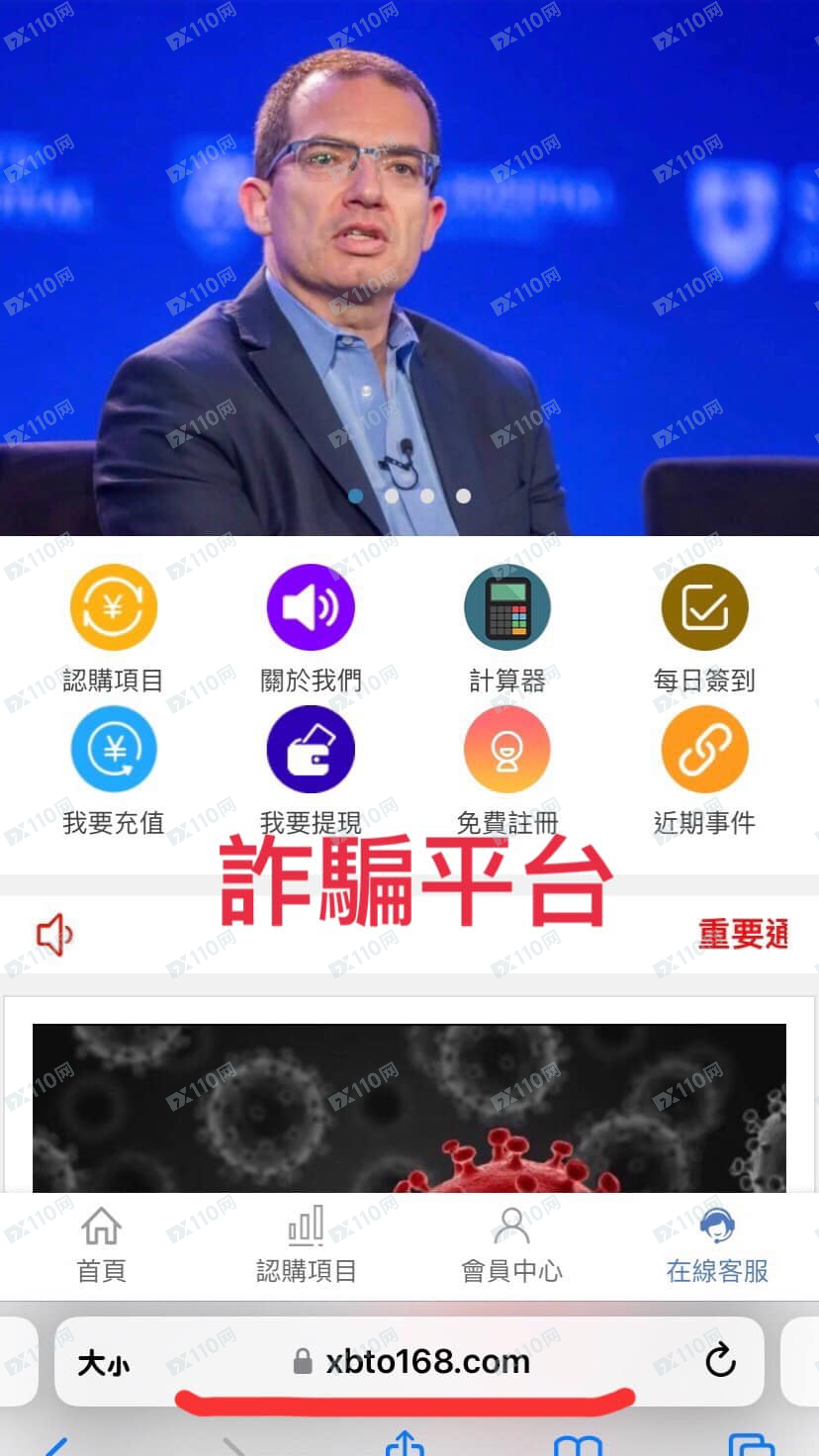
Task: Tap the Safari share button
Action: 405,1445
